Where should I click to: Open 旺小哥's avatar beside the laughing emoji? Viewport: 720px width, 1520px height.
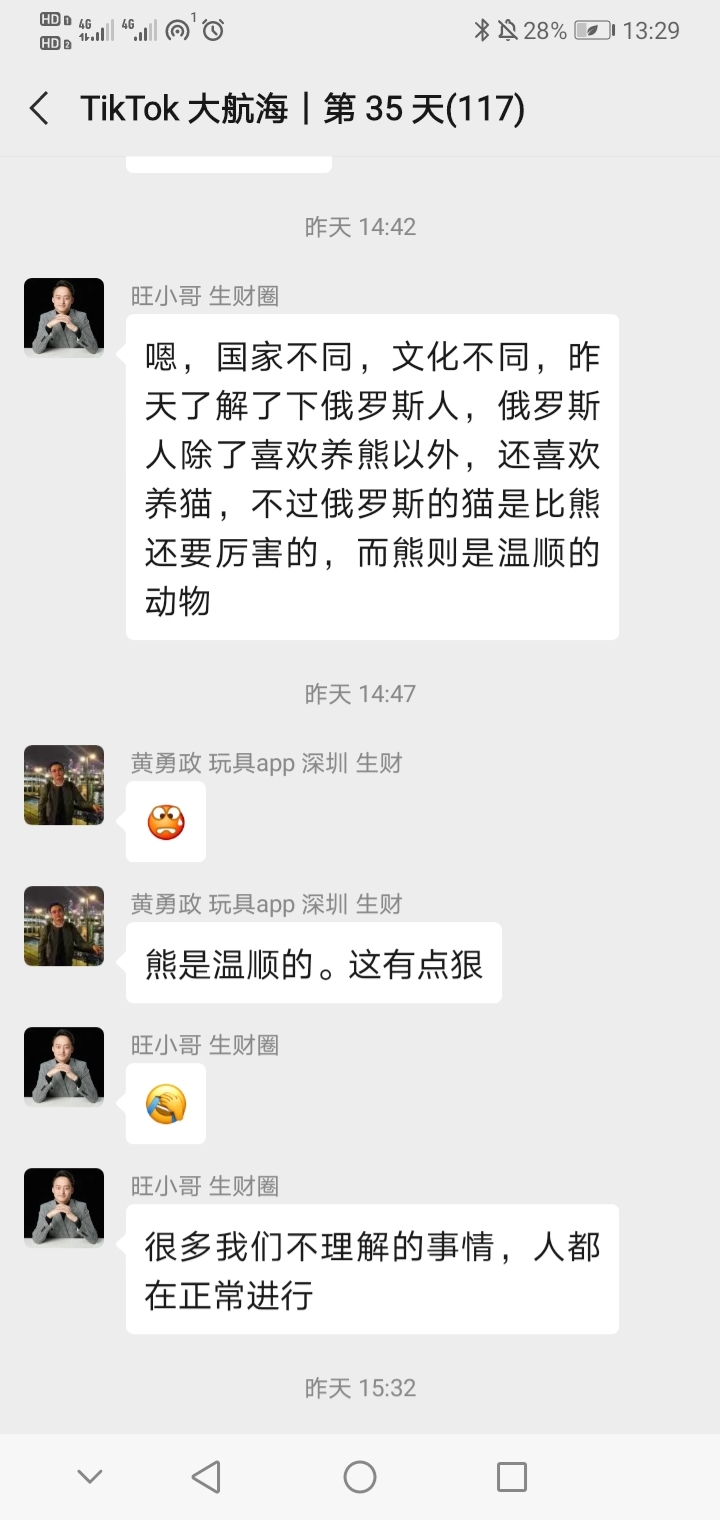(x=64, y=1067)
